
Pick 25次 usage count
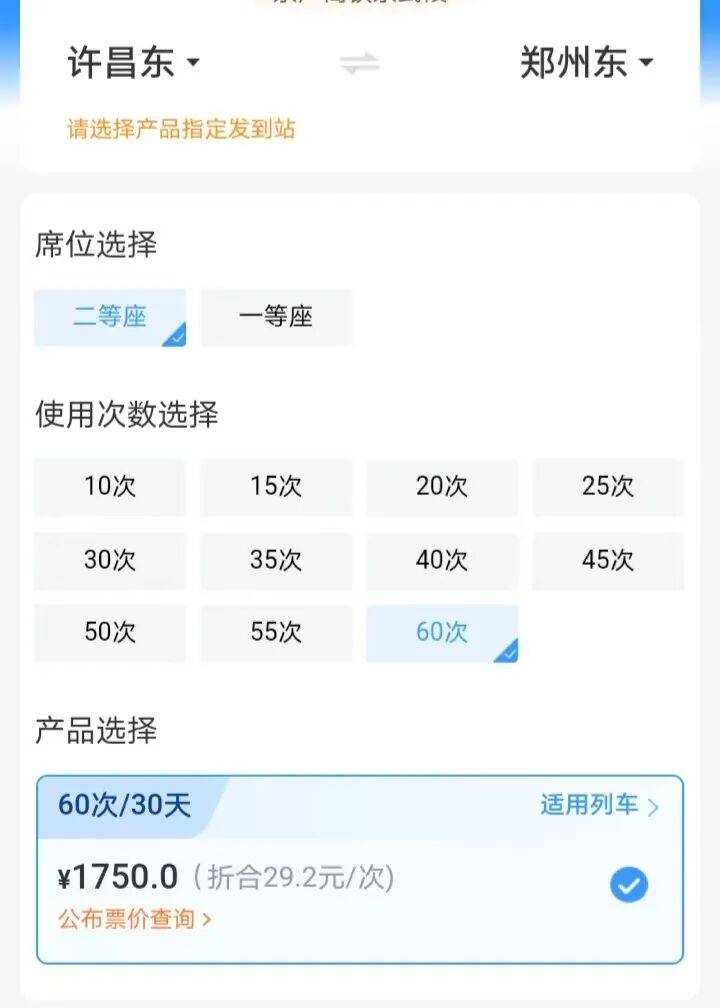(x=608, y=487)
